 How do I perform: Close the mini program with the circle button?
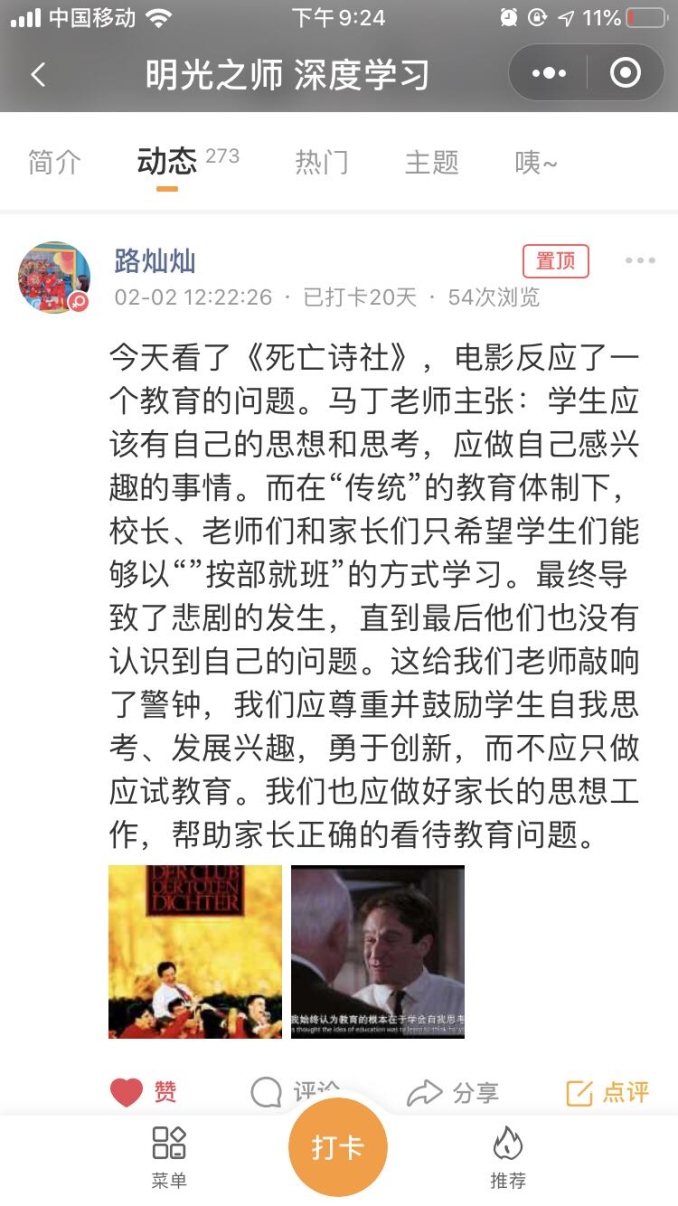point(626,74)
